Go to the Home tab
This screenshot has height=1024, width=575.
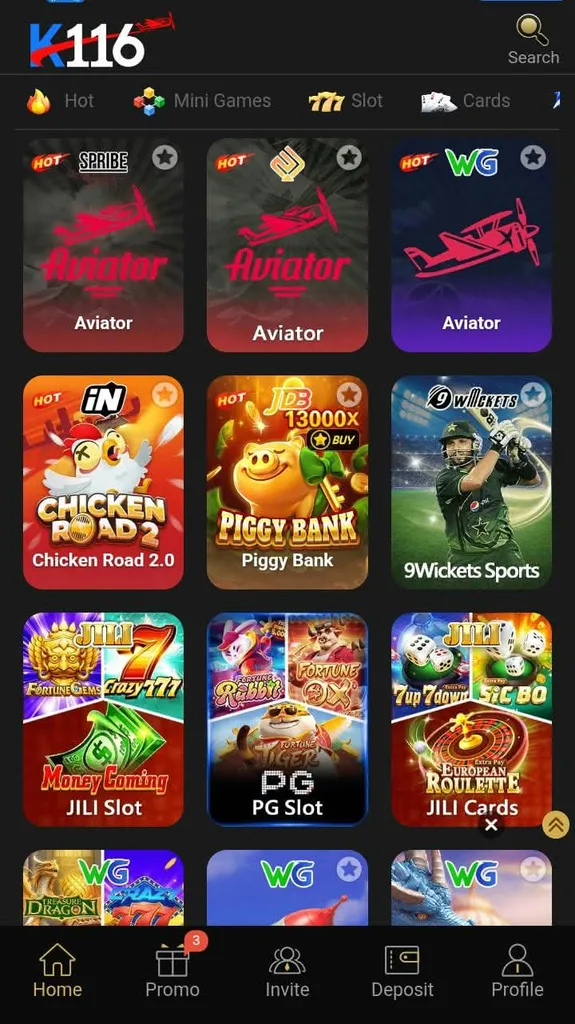(58, 971)
